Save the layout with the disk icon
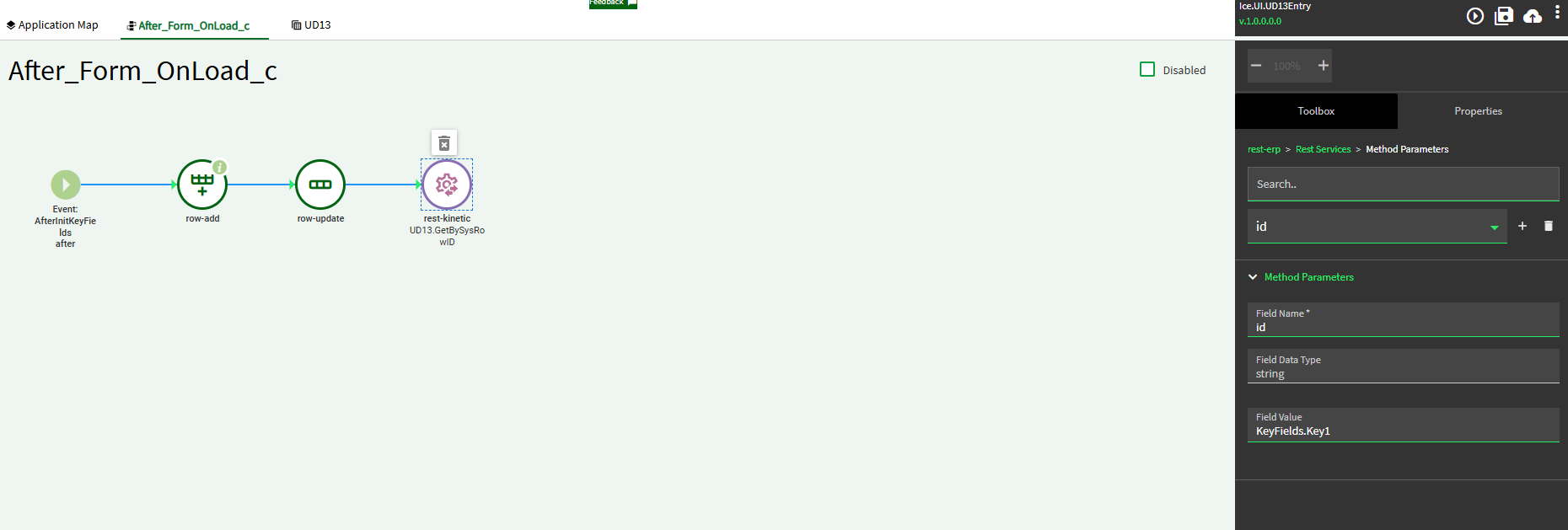The height and width of the screenshot is (530, 1568). [x=1504, y=16]
